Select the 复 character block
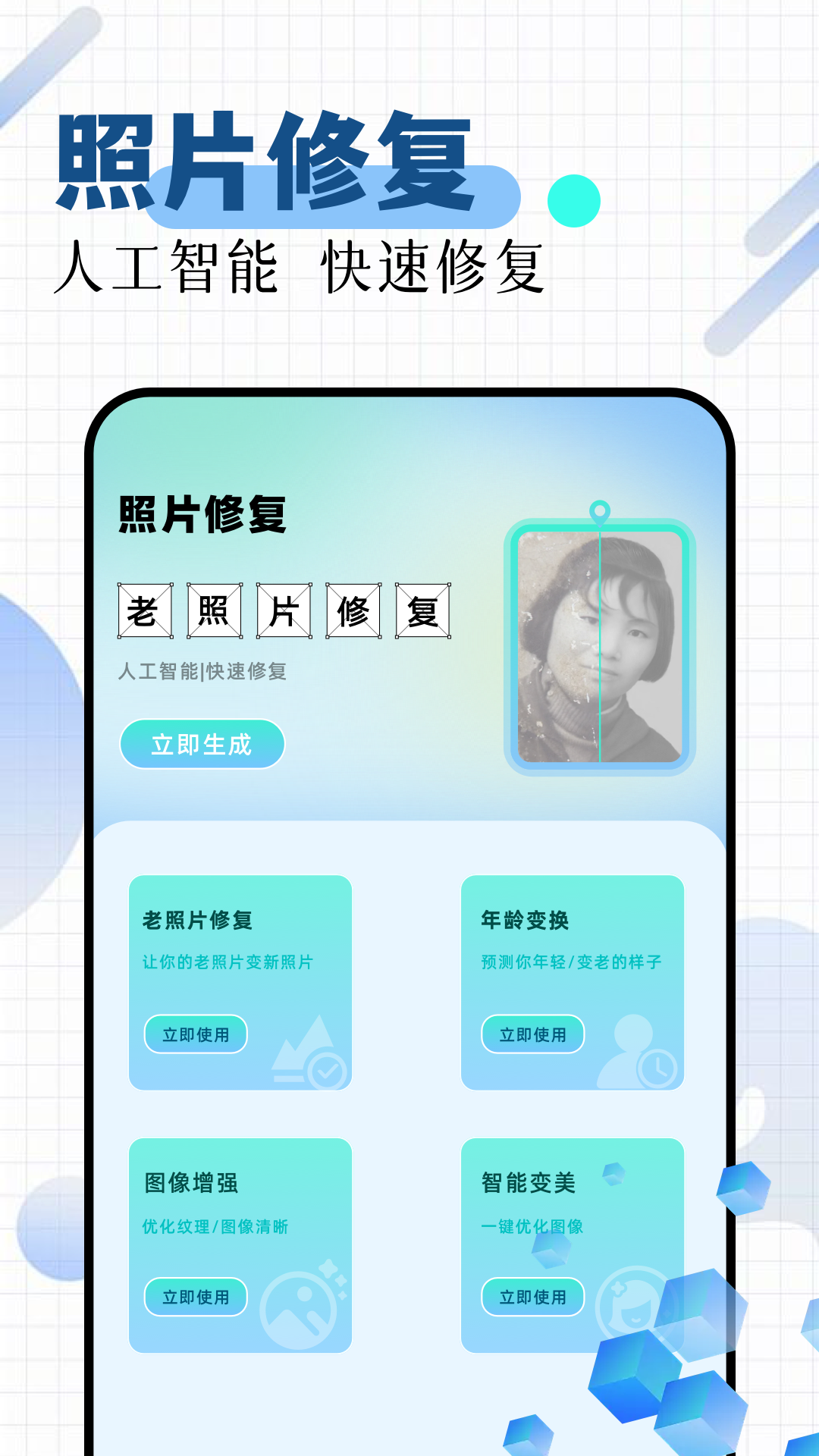This screenshot has height=1456, width=819. pos(423,608)
